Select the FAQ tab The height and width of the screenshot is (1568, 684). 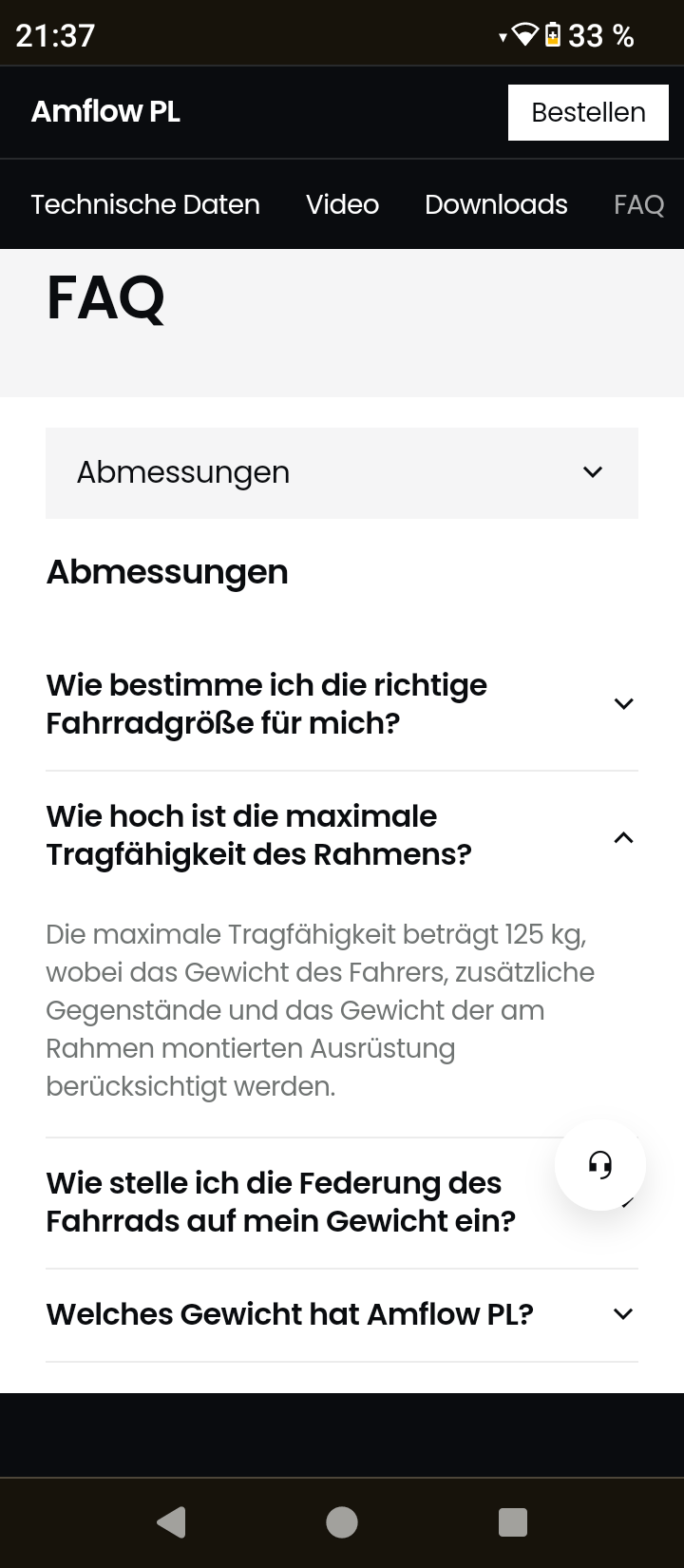[638, 204]
